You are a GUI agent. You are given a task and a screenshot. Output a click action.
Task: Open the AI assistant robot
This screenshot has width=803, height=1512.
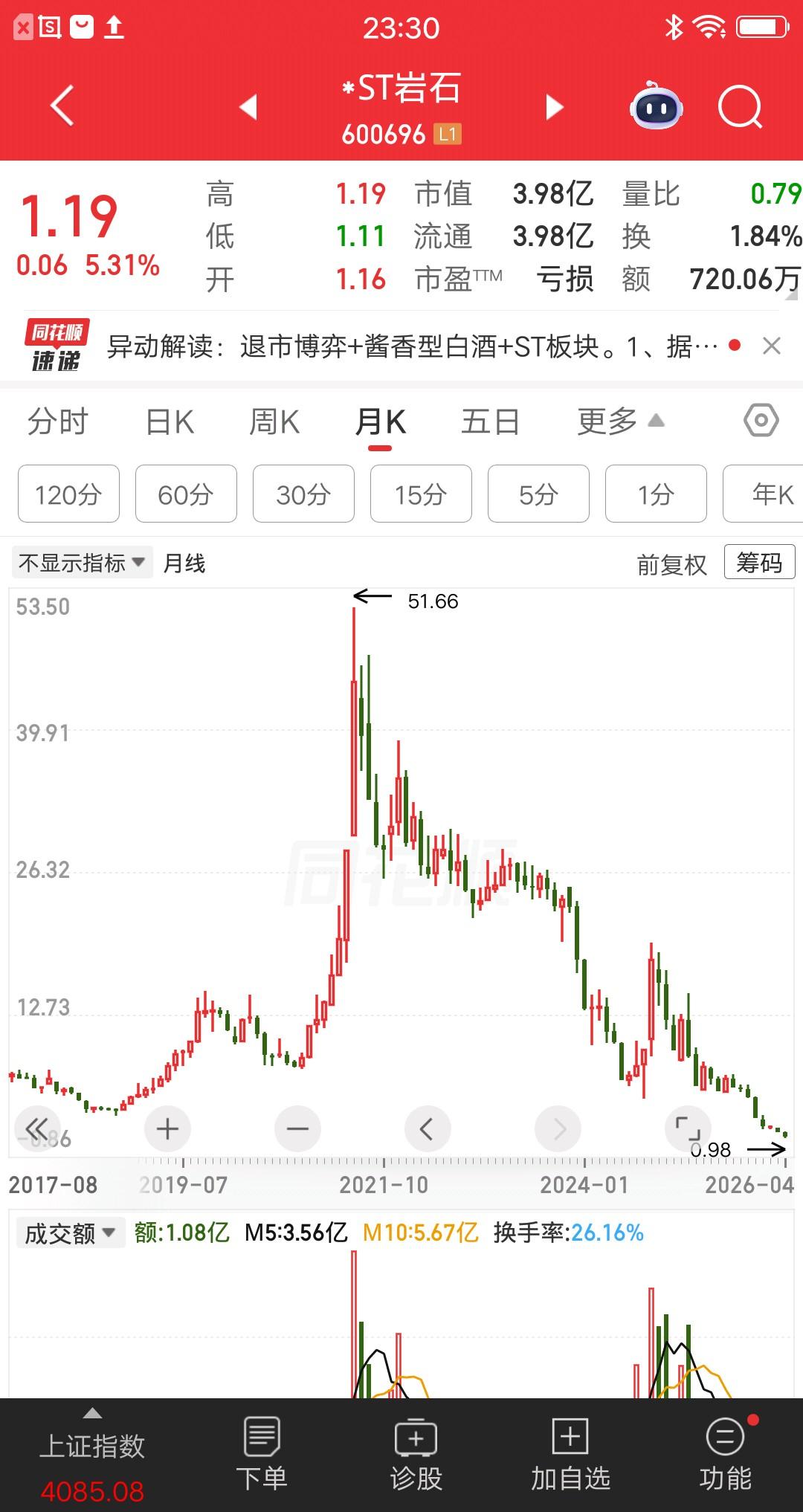(x=654, y=108)
